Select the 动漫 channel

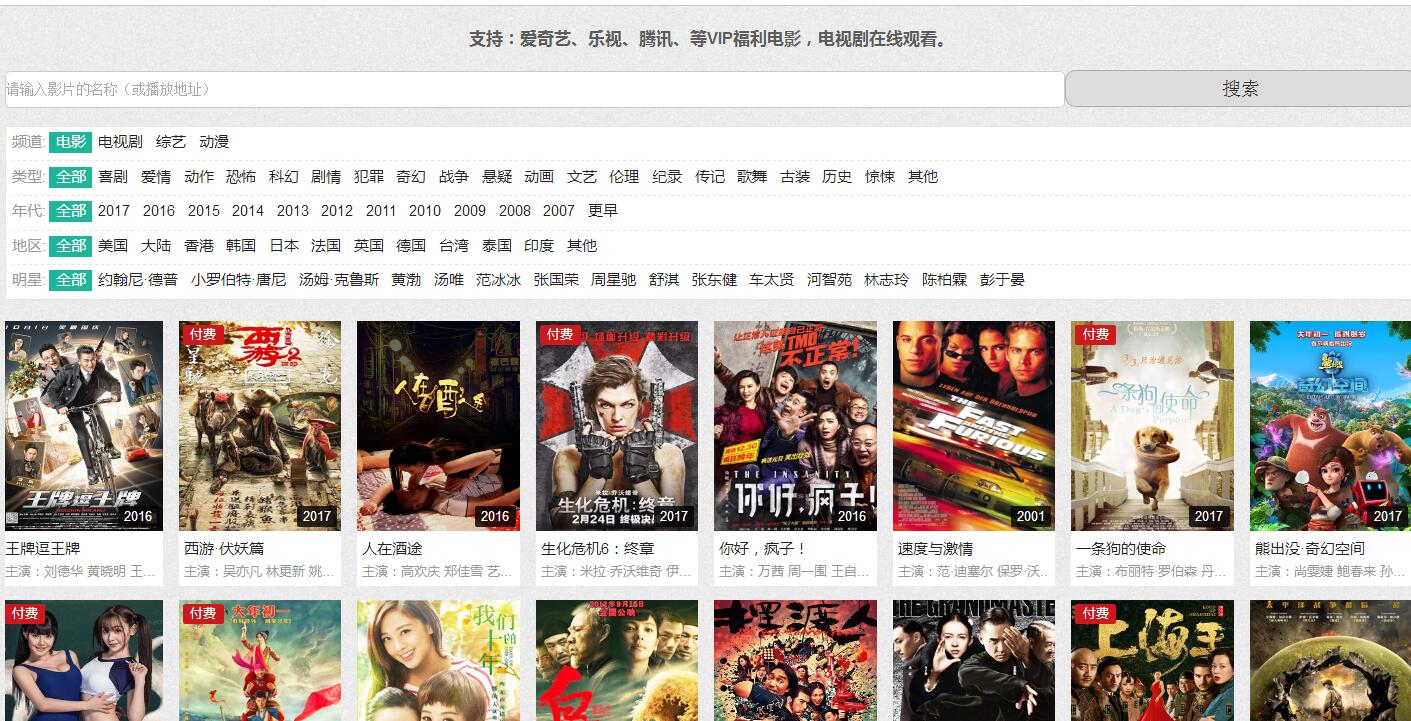tap(214, 142)
